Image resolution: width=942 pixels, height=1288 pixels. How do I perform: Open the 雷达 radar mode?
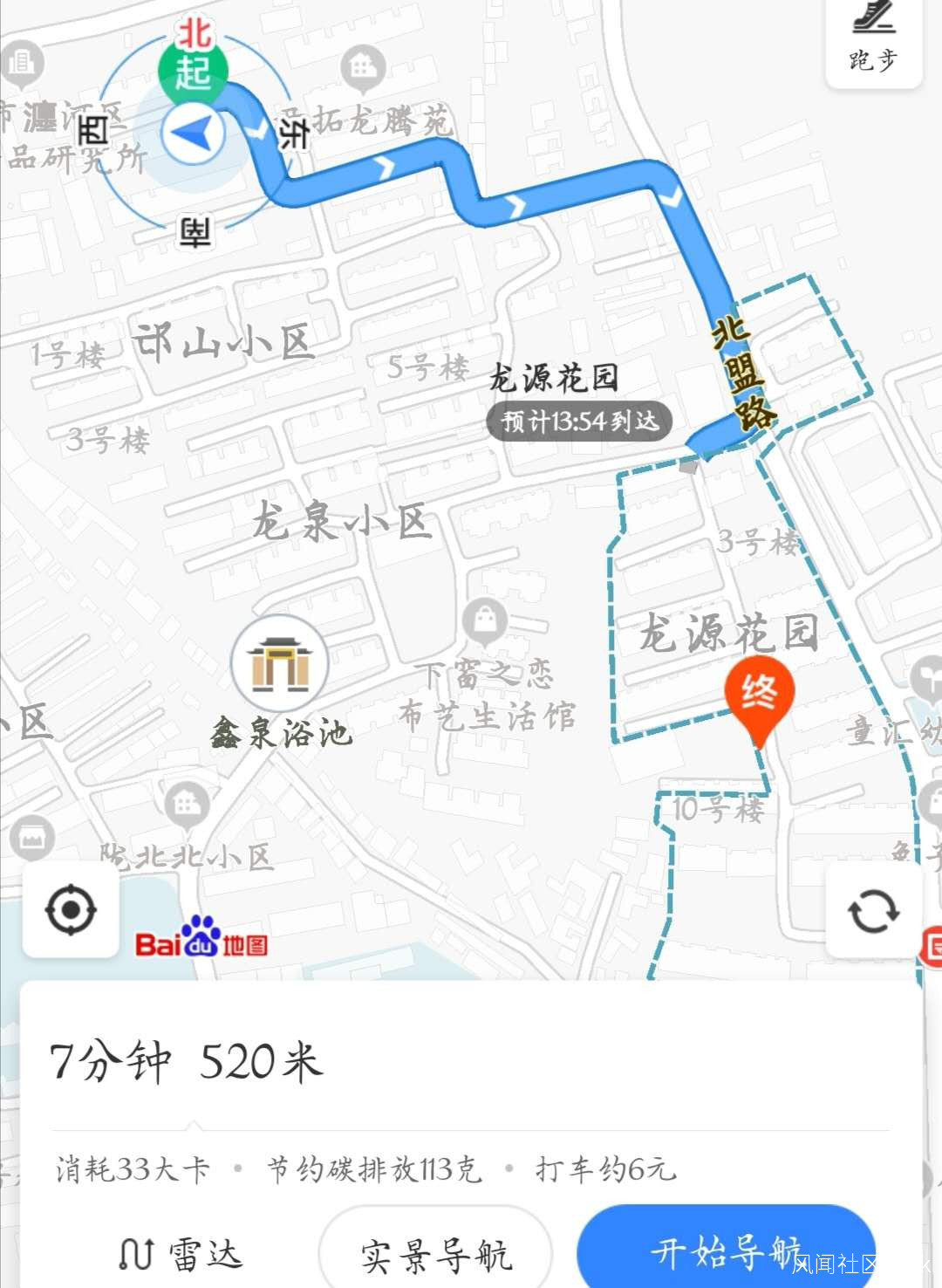tap(181, 1255)
